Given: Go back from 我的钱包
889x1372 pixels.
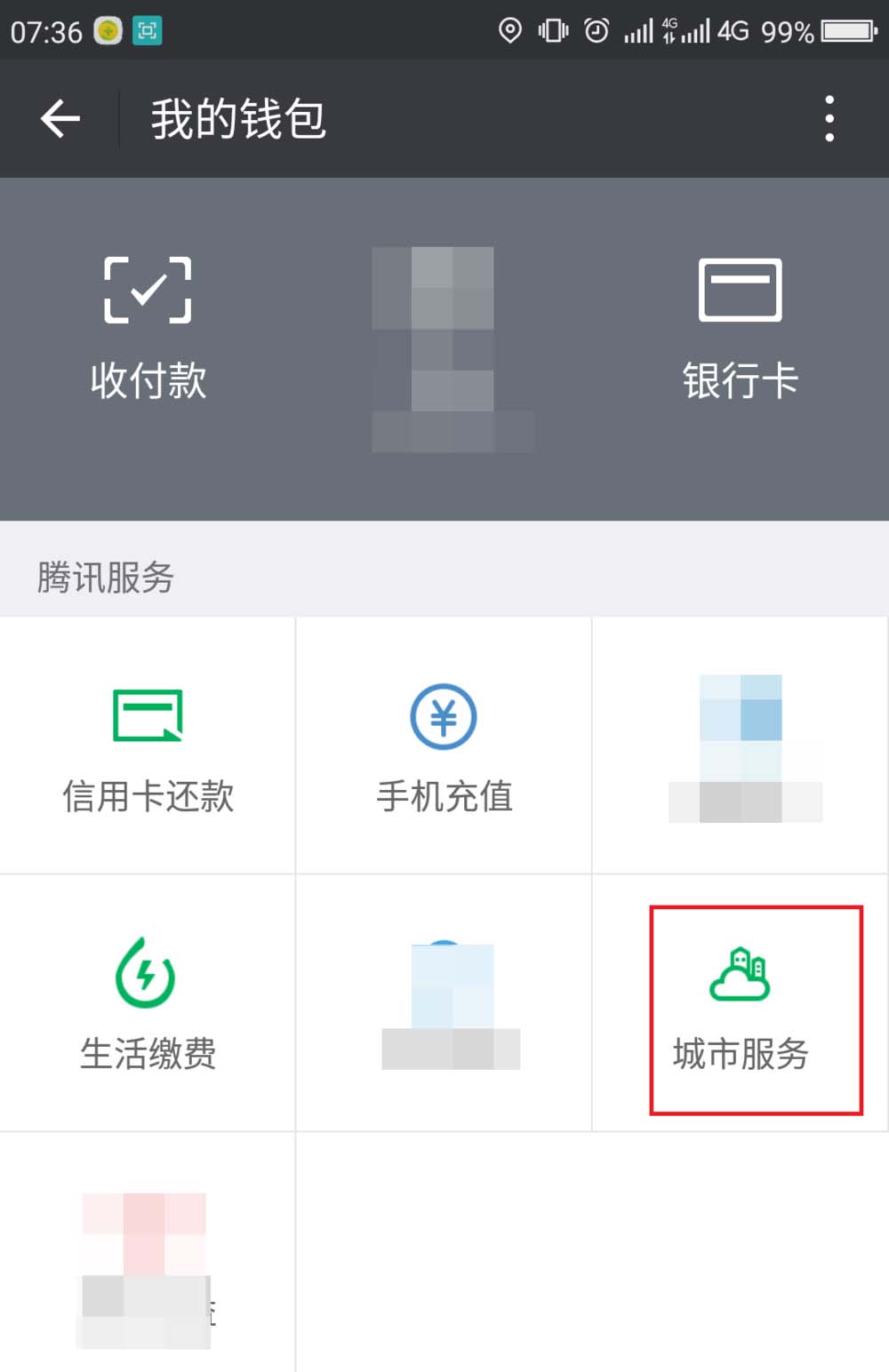Looking at the screenshot, I should click(x=60, y=119).
